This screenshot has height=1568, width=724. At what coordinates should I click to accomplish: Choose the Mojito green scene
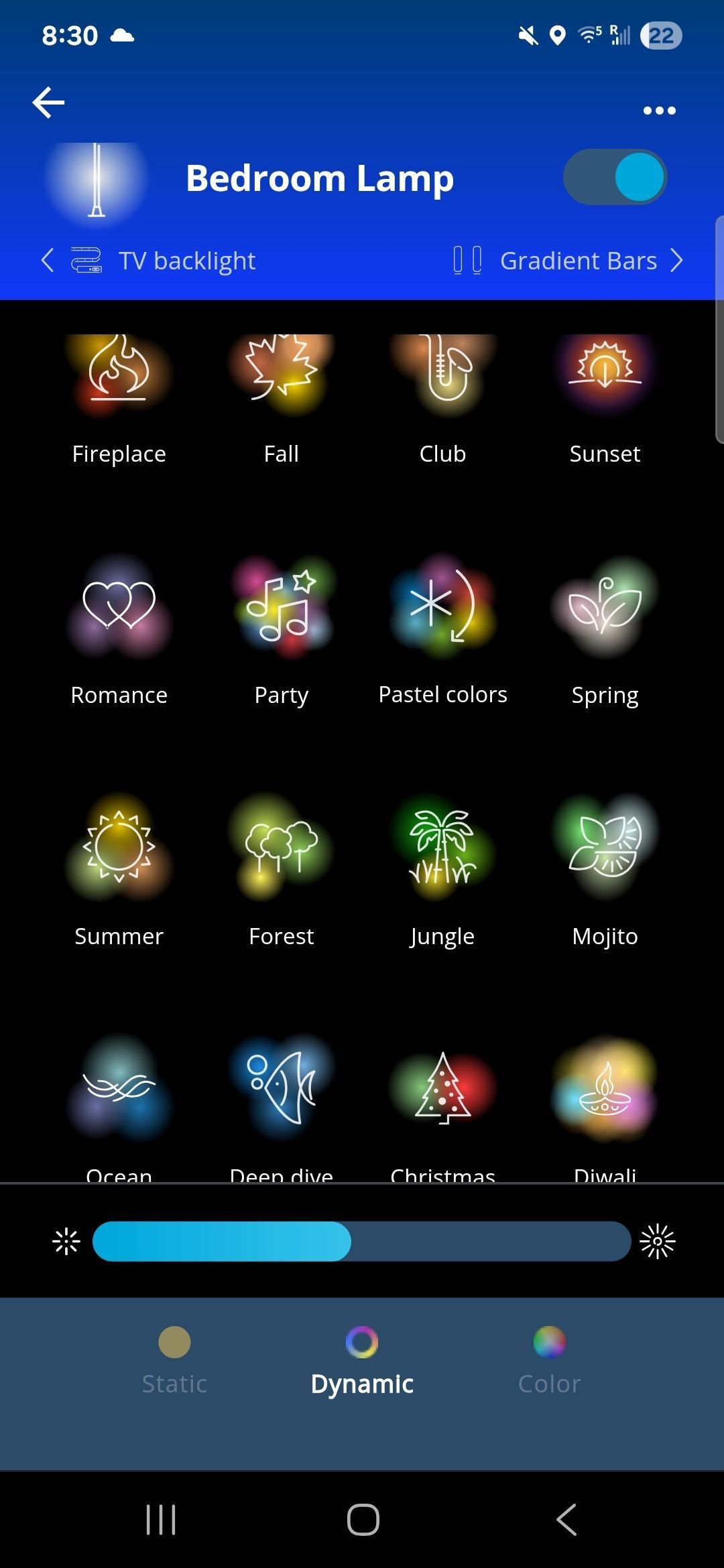point(605,858)
